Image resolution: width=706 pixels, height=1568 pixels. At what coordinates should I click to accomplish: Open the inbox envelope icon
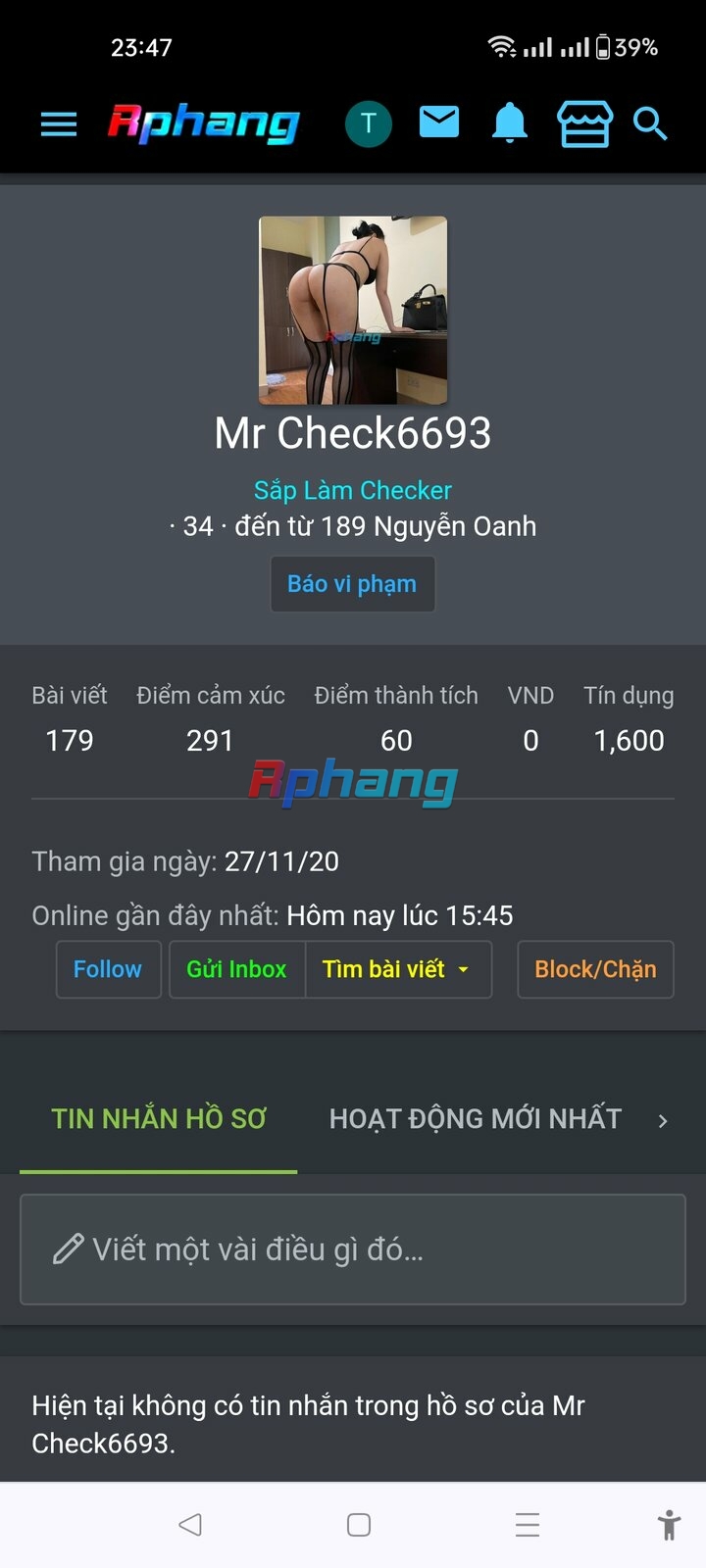click(x=439, y=122)
